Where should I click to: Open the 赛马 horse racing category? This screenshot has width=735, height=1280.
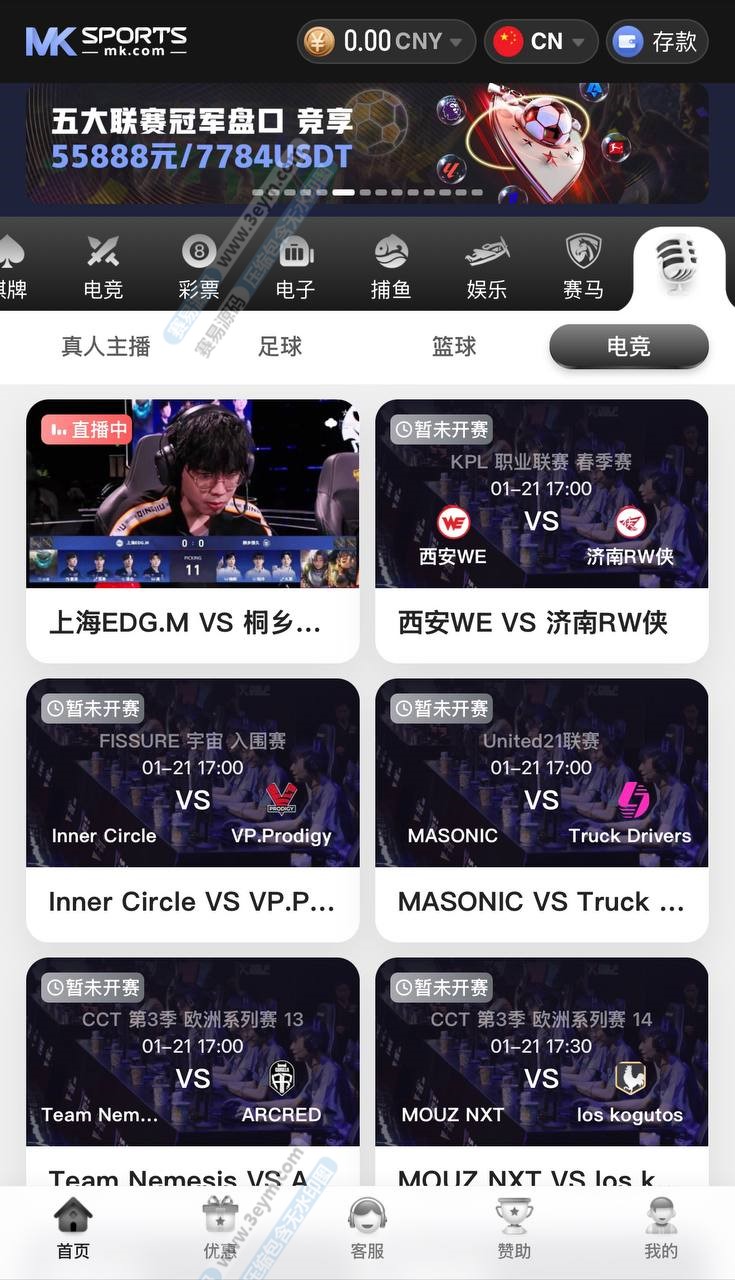click(583, 268)
